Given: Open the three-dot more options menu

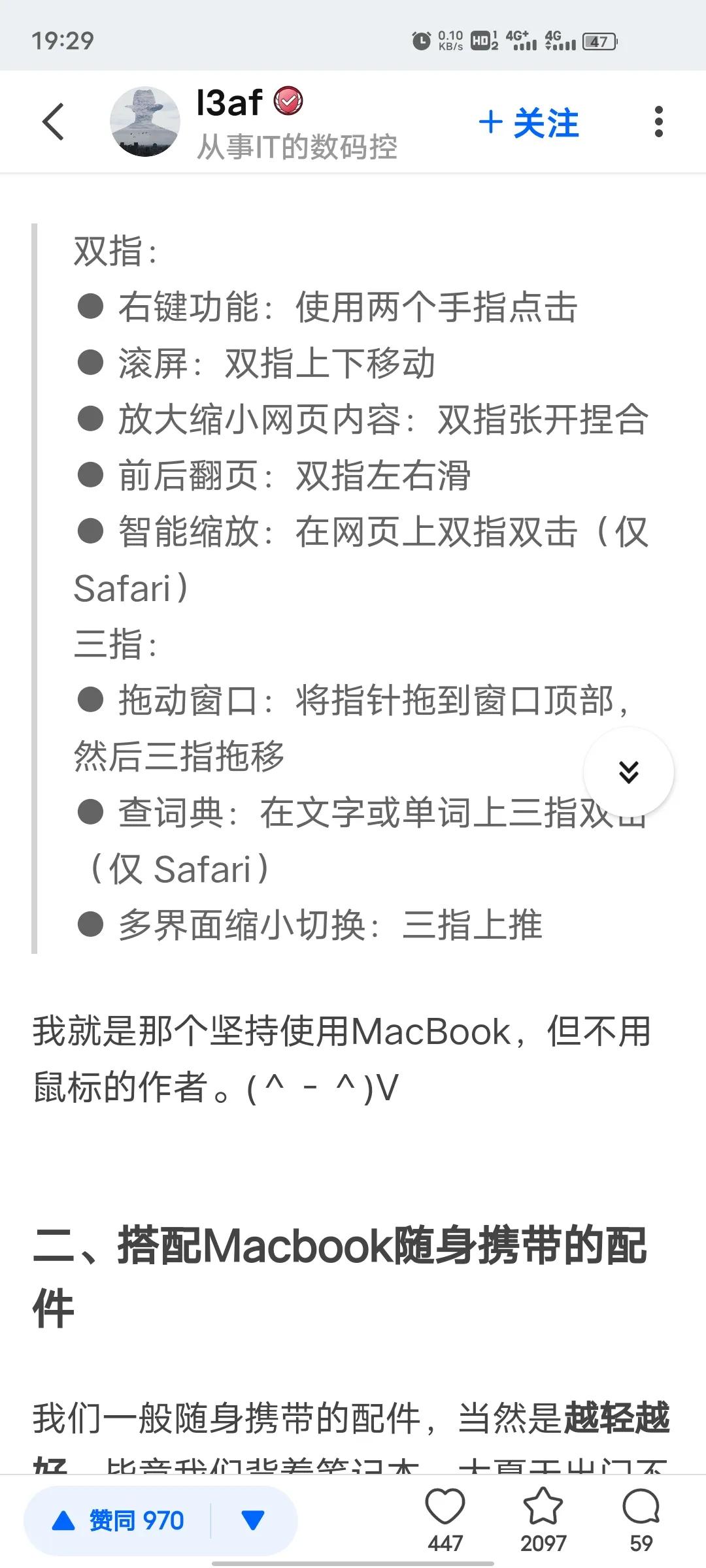Looking at the screenshot, I should [660, 122].
